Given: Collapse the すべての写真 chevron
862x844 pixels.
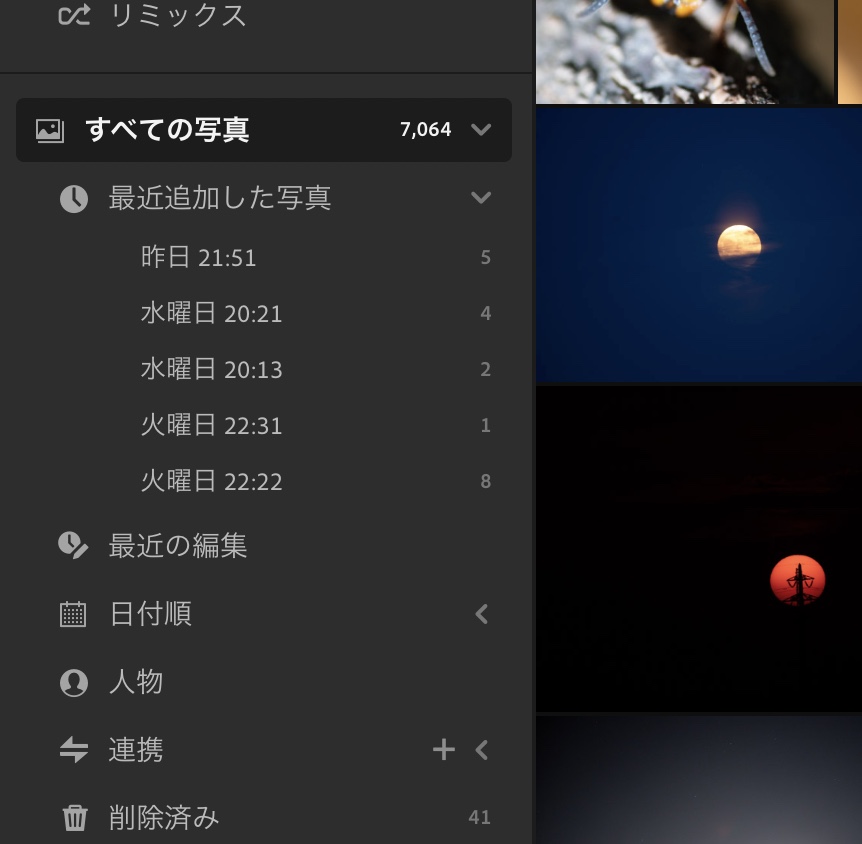Looking at the screenshot, I should click(481, 130).
